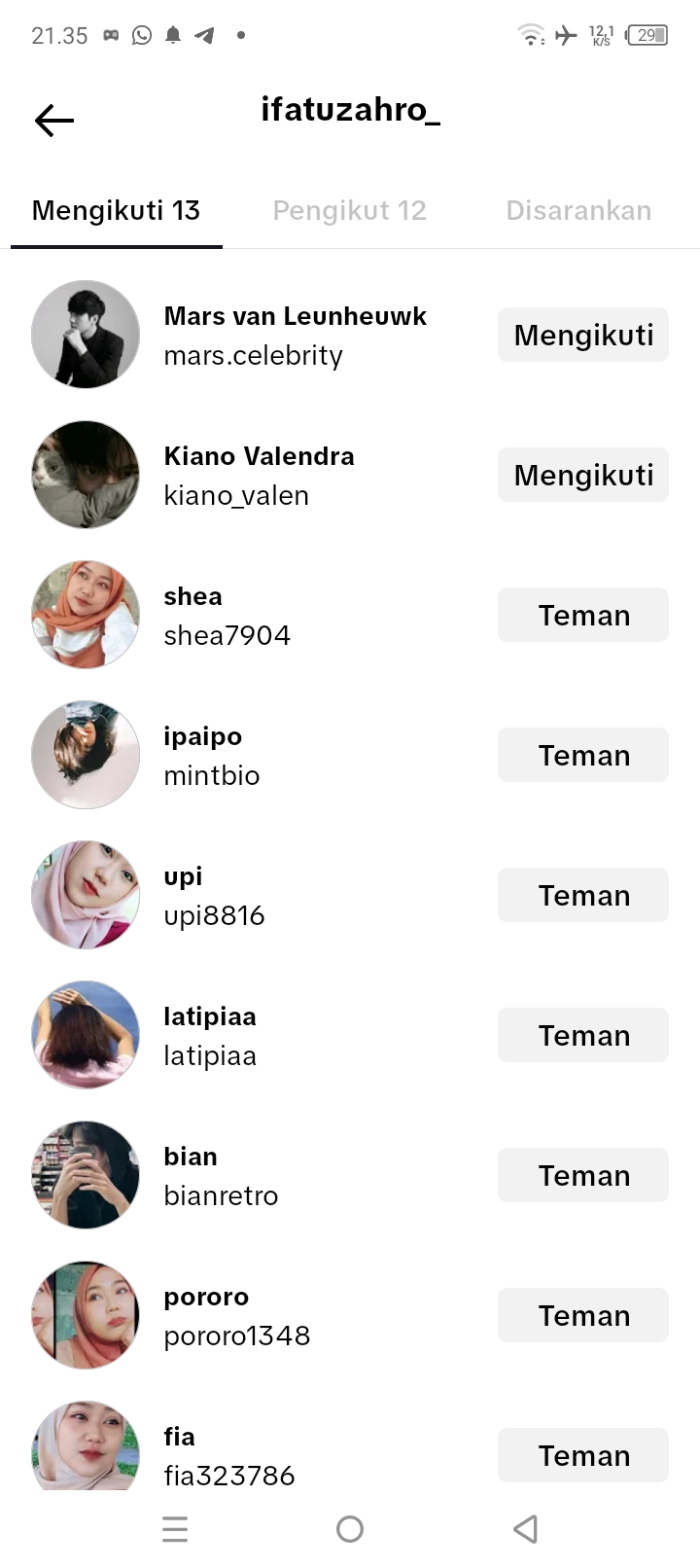Tap the Teman button beside shea7904

point(583,616)
